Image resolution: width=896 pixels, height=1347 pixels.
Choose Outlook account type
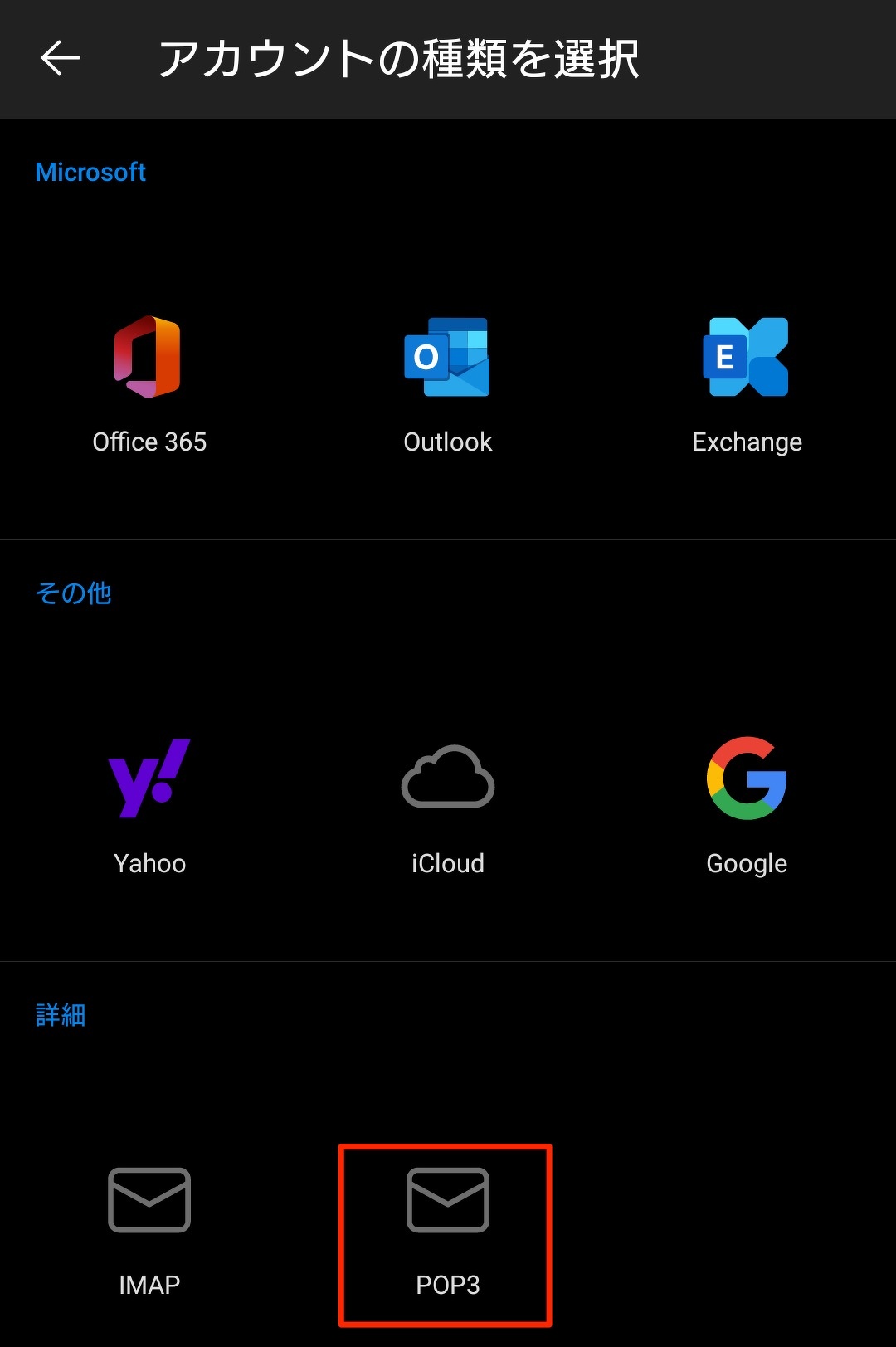point(447,383)
